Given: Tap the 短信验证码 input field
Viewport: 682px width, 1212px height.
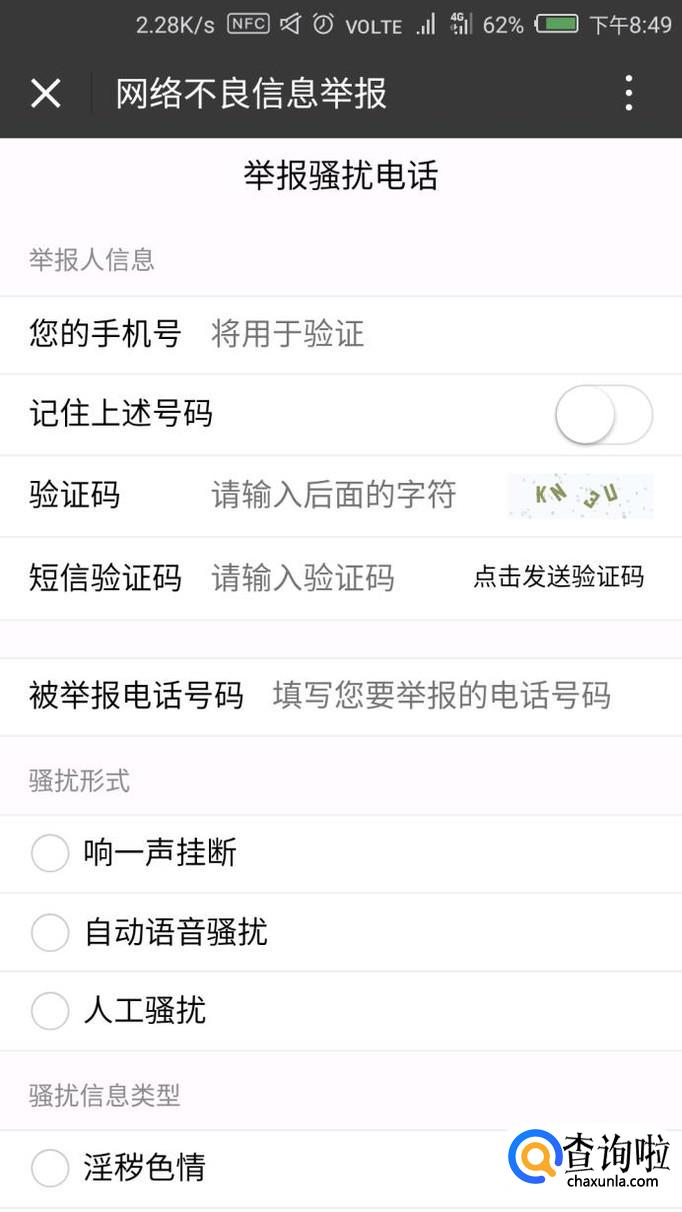Looking at the screenshot, I should tap(320, 578).
